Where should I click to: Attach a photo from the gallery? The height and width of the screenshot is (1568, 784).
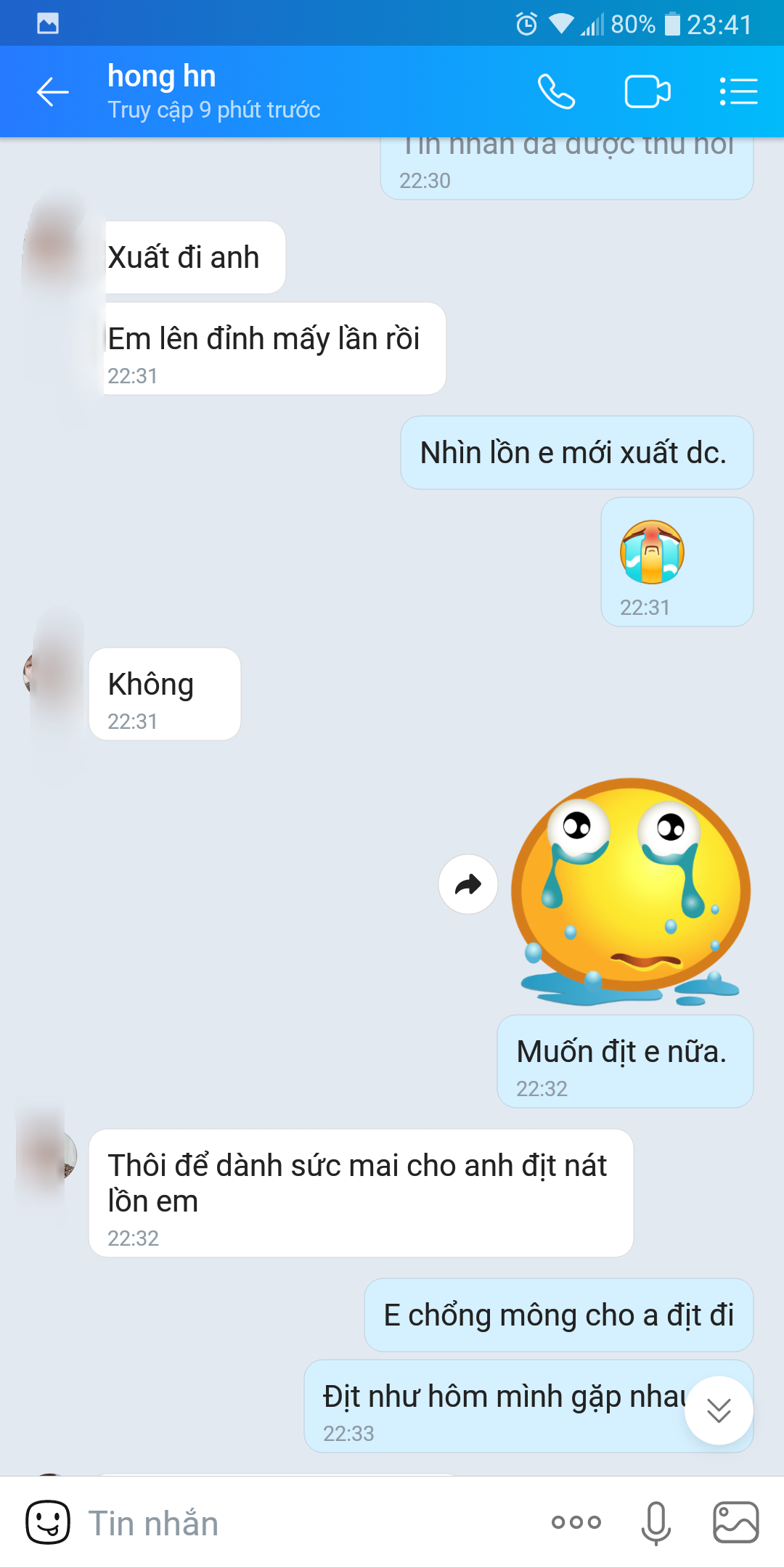tap(735, 1522)
